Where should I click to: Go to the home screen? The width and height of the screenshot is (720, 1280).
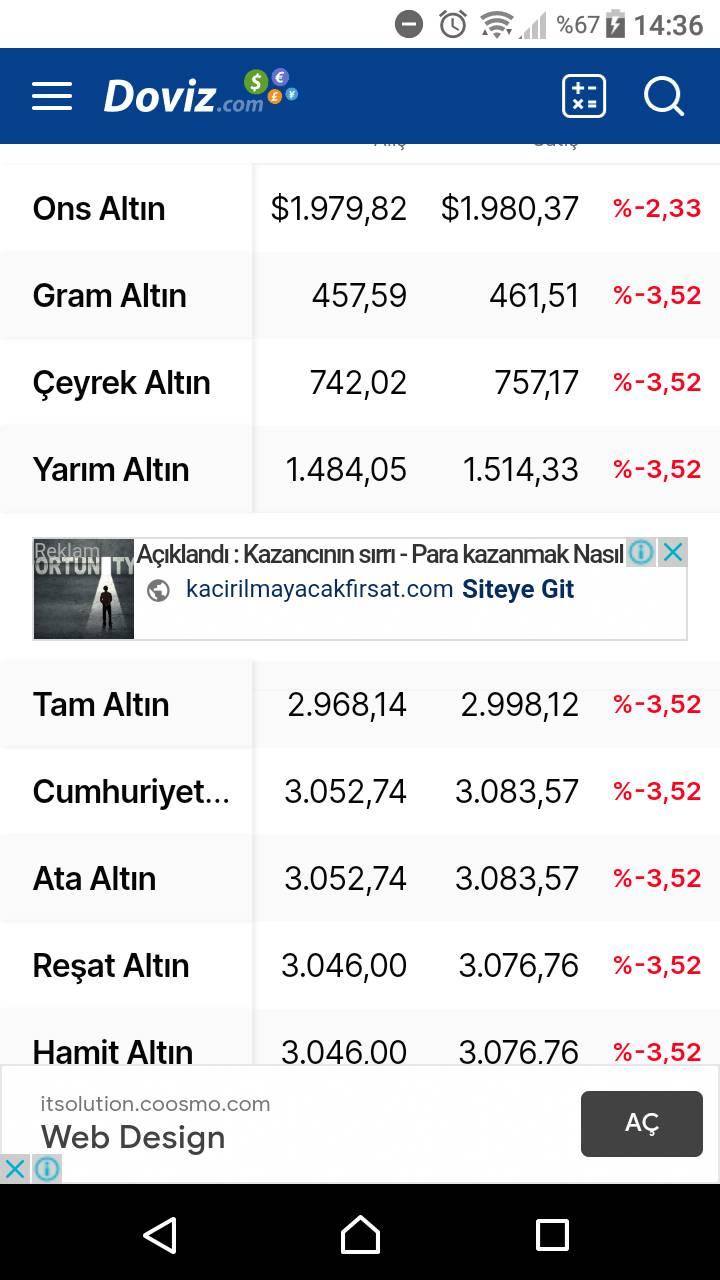[360, 1235]
